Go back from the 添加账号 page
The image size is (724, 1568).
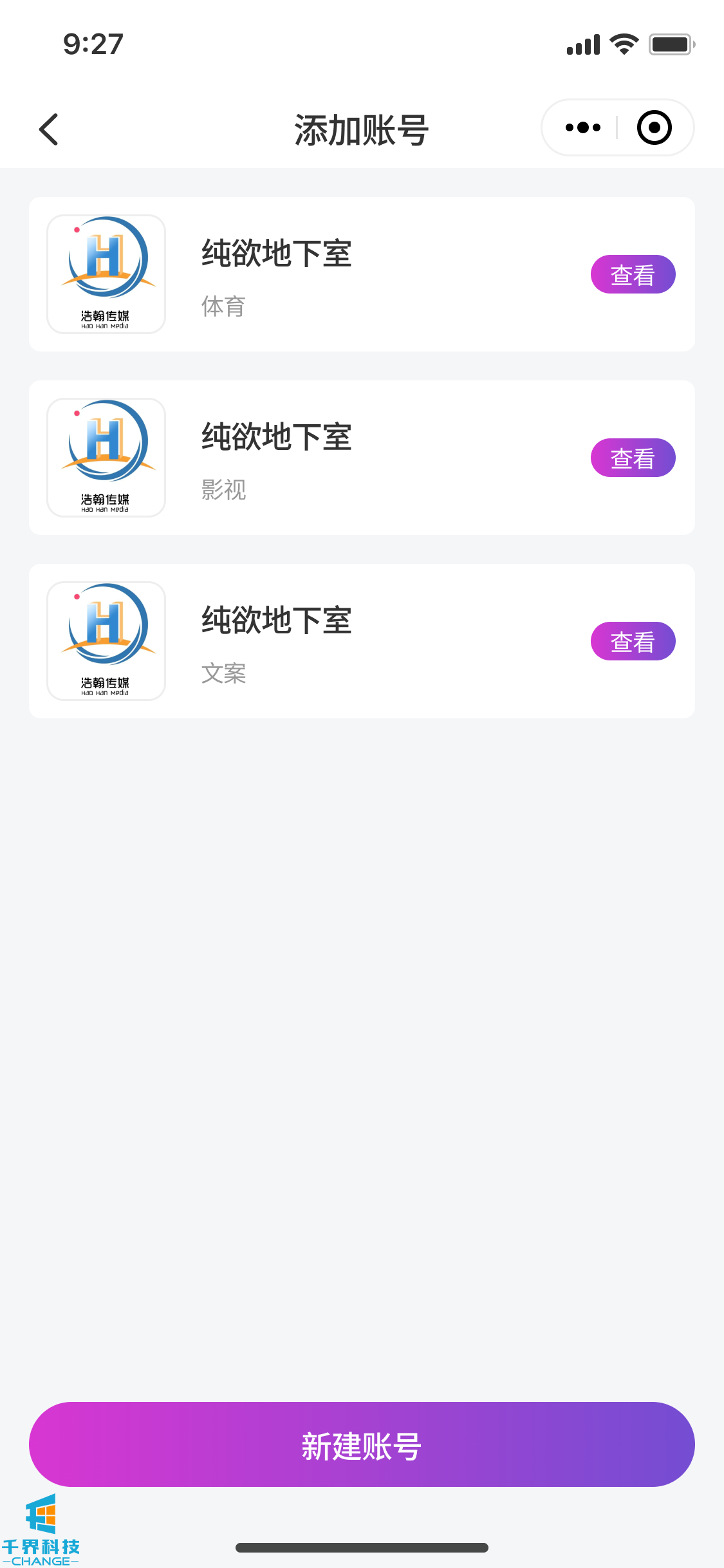pos(49,129)
